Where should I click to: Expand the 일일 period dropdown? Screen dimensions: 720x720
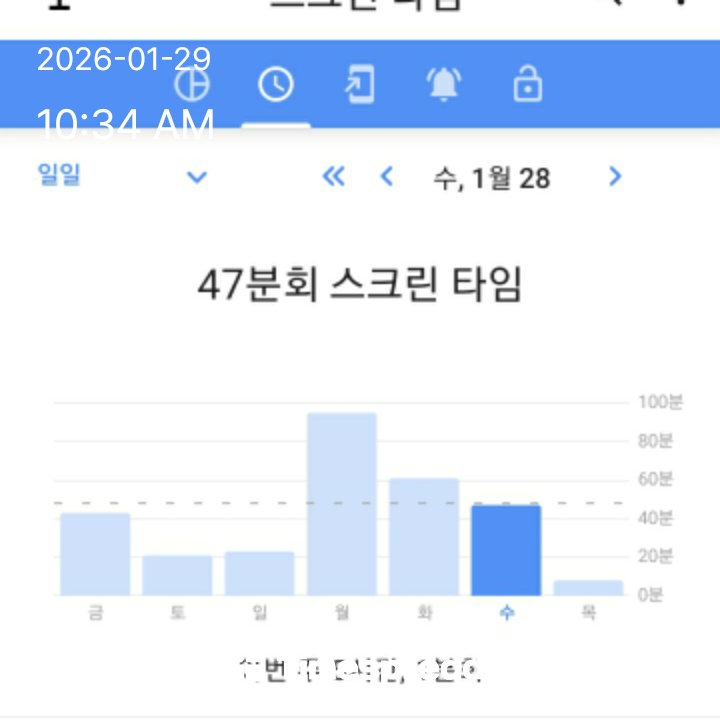point(197,178)
